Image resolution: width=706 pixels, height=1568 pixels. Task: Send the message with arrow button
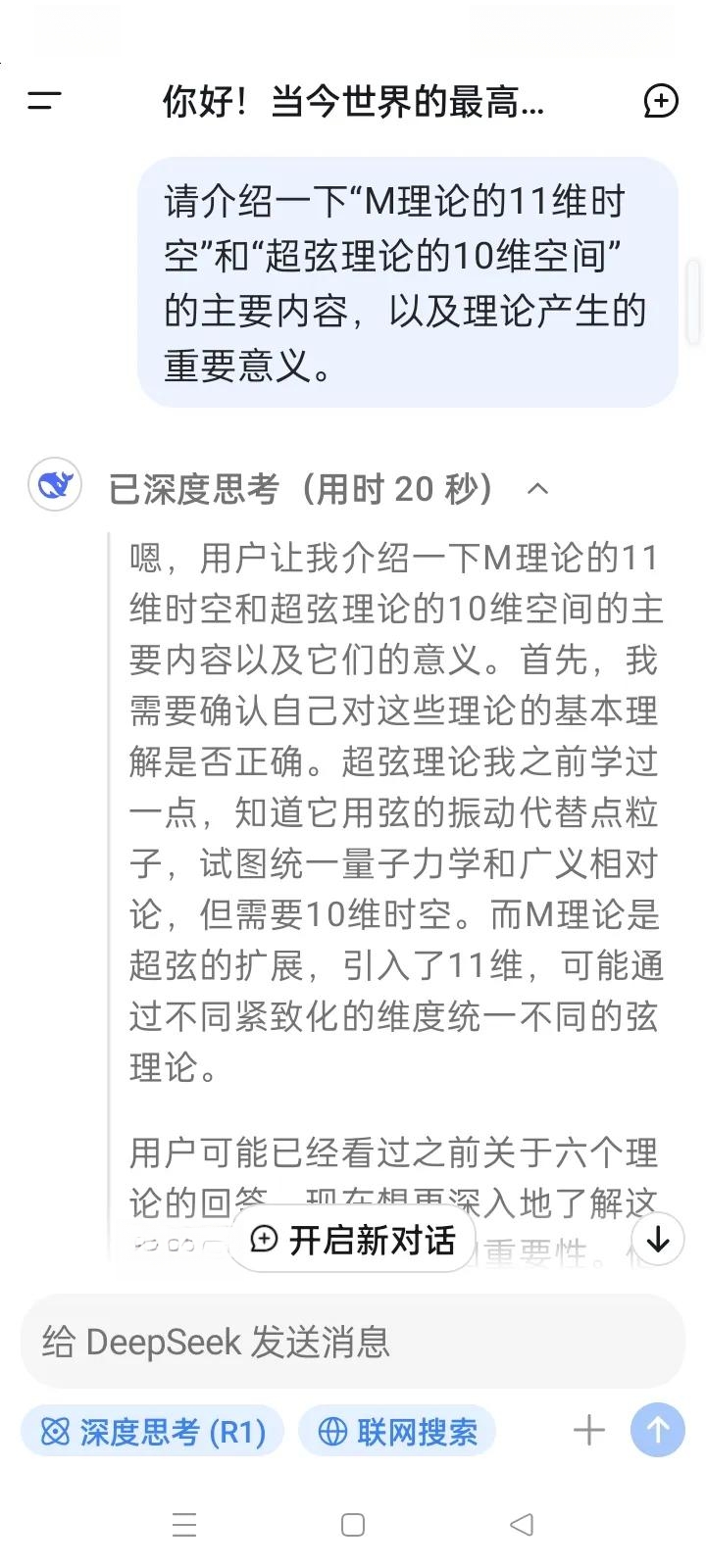658,1431
